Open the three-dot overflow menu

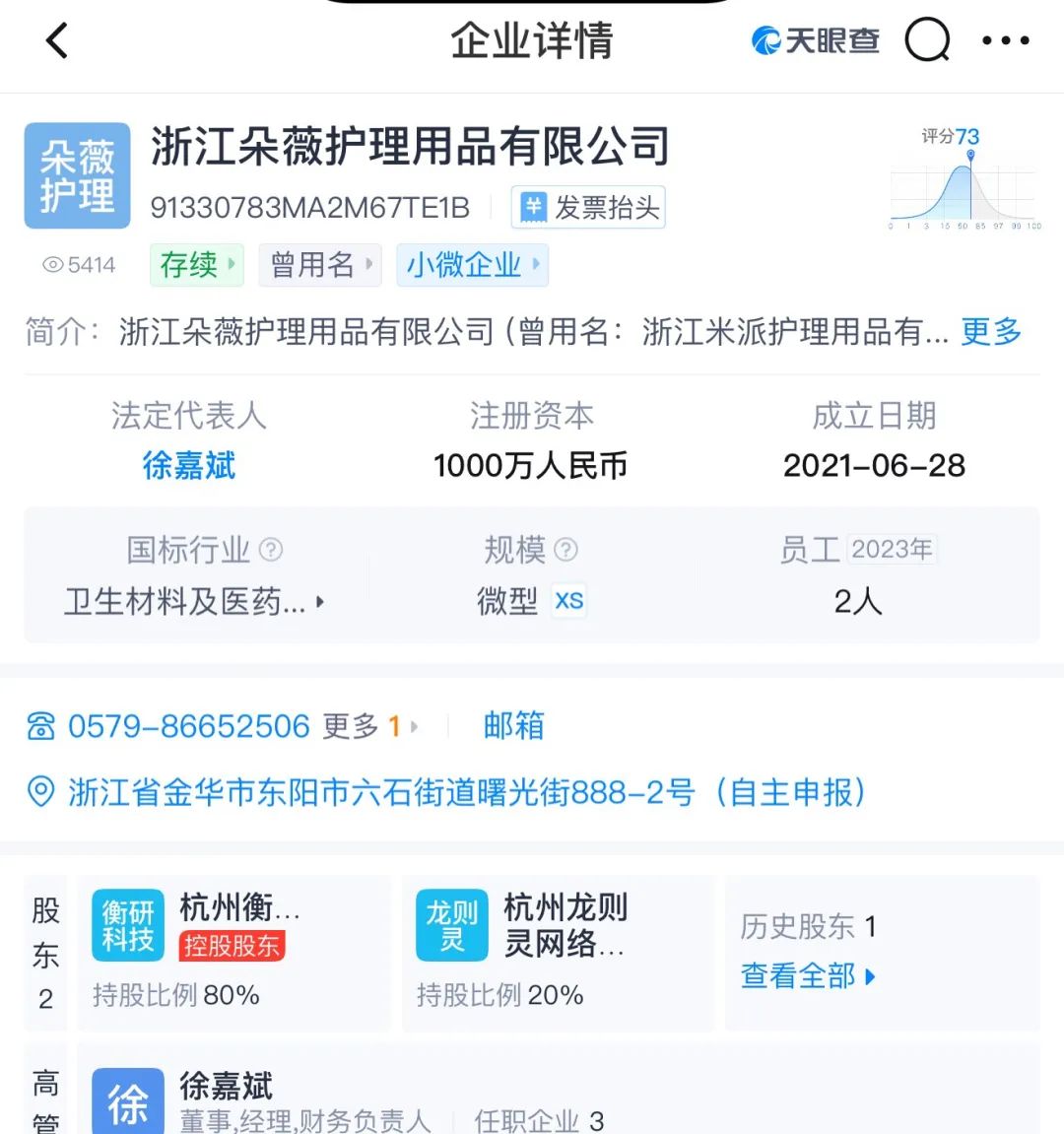(x=1005, y=41)
